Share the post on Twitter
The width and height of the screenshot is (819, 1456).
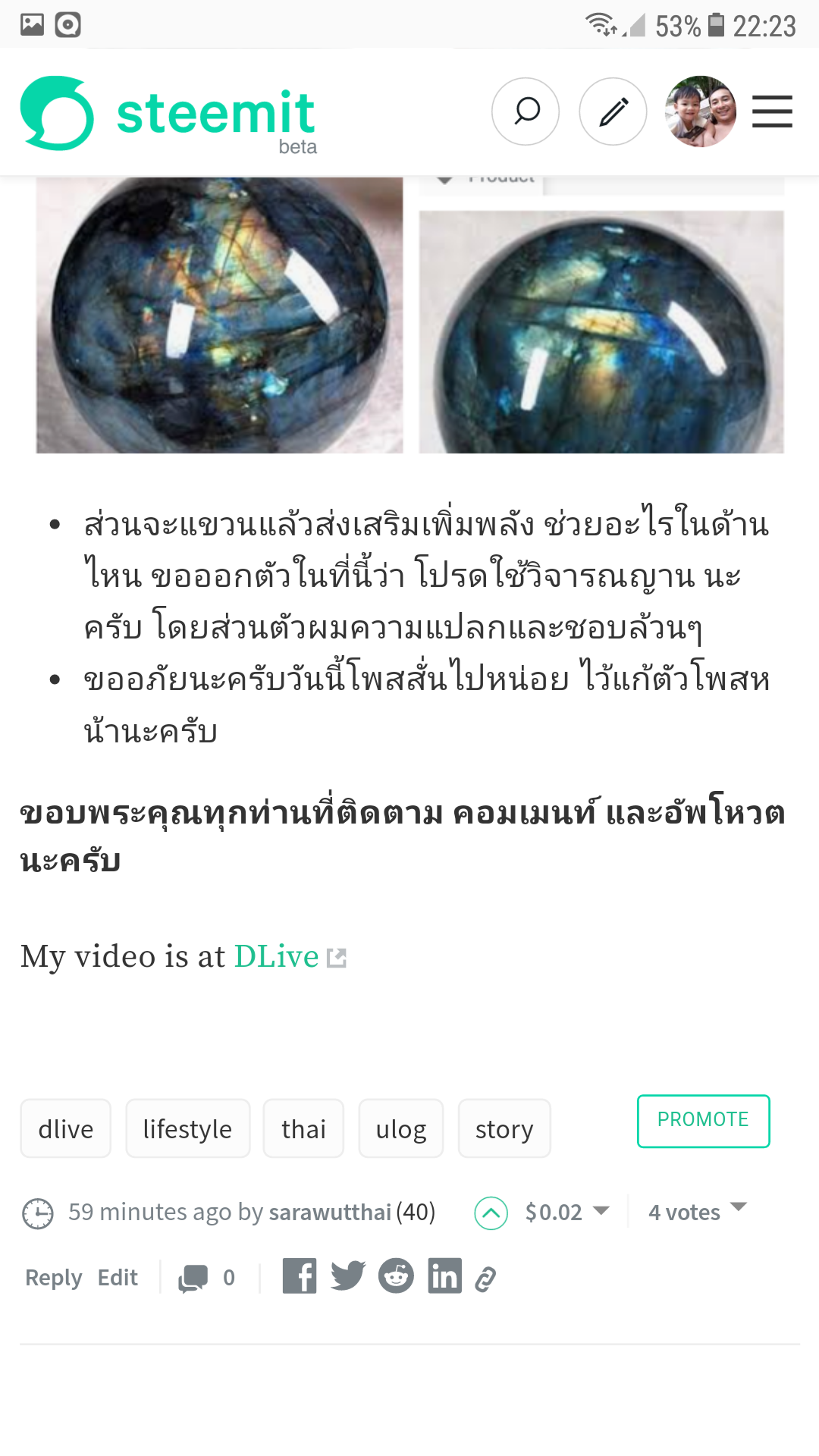tap(348, 1276)
